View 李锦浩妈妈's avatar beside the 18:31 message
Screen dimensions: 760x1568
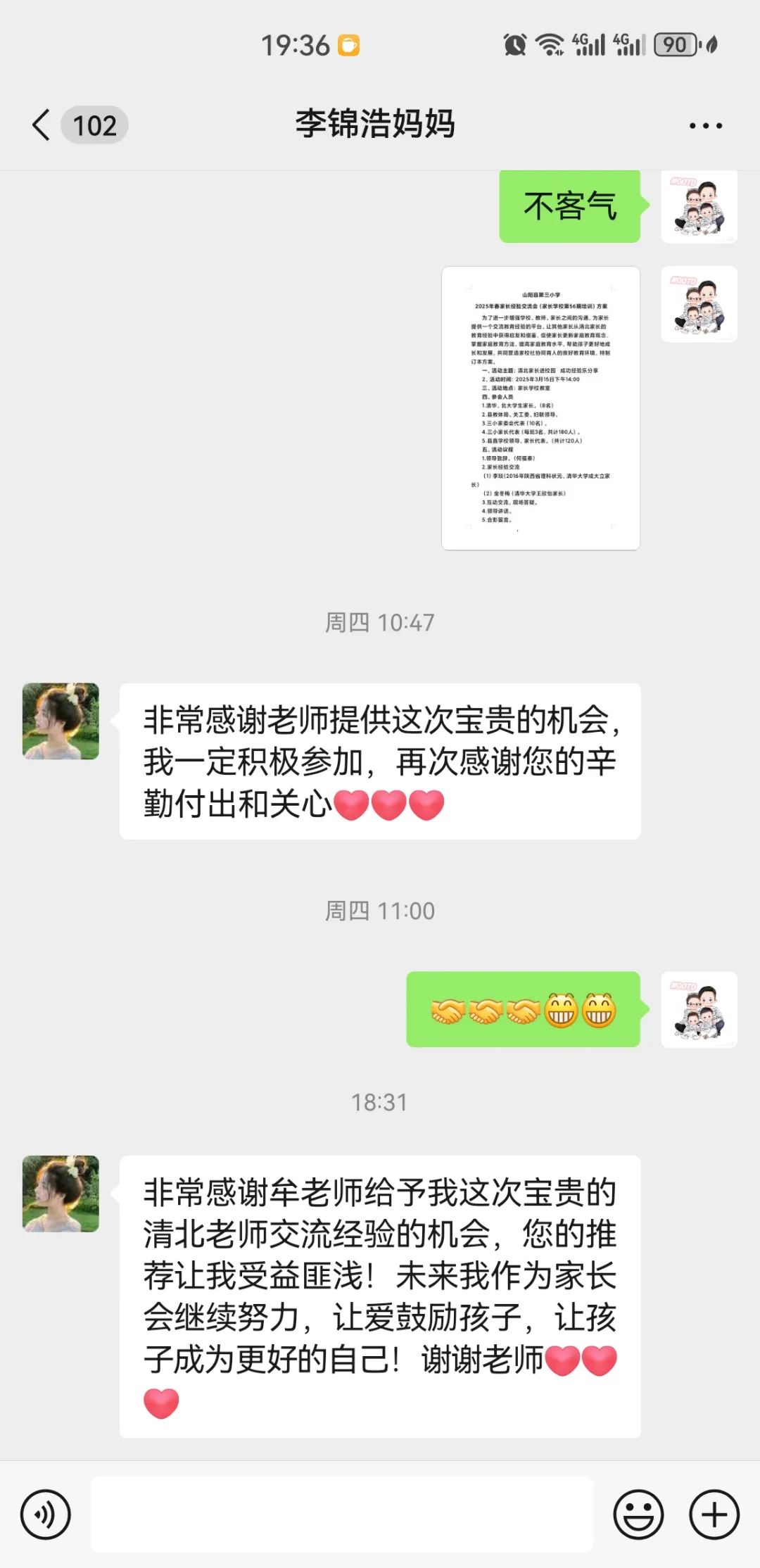pos(61,1193)
